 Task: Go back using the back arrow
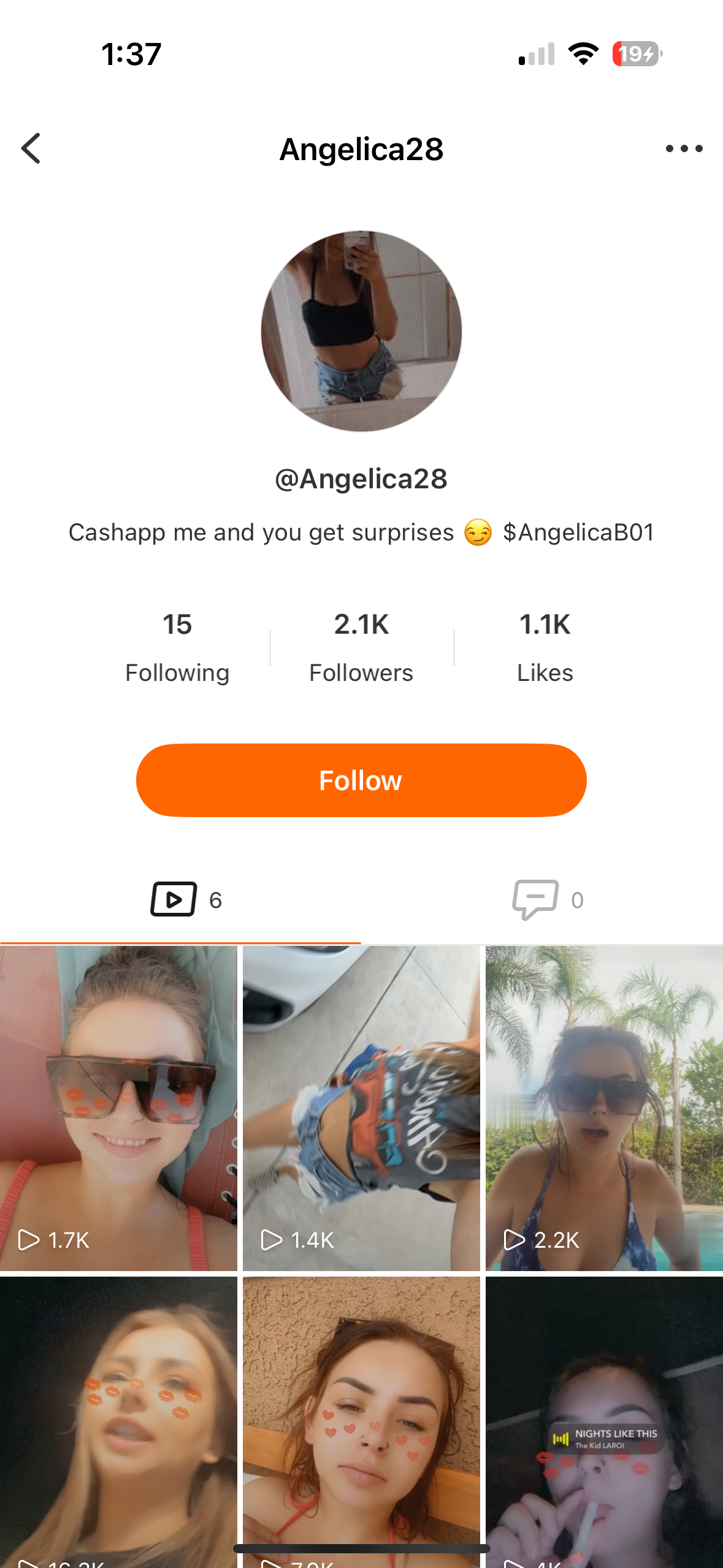click(31, 148)
